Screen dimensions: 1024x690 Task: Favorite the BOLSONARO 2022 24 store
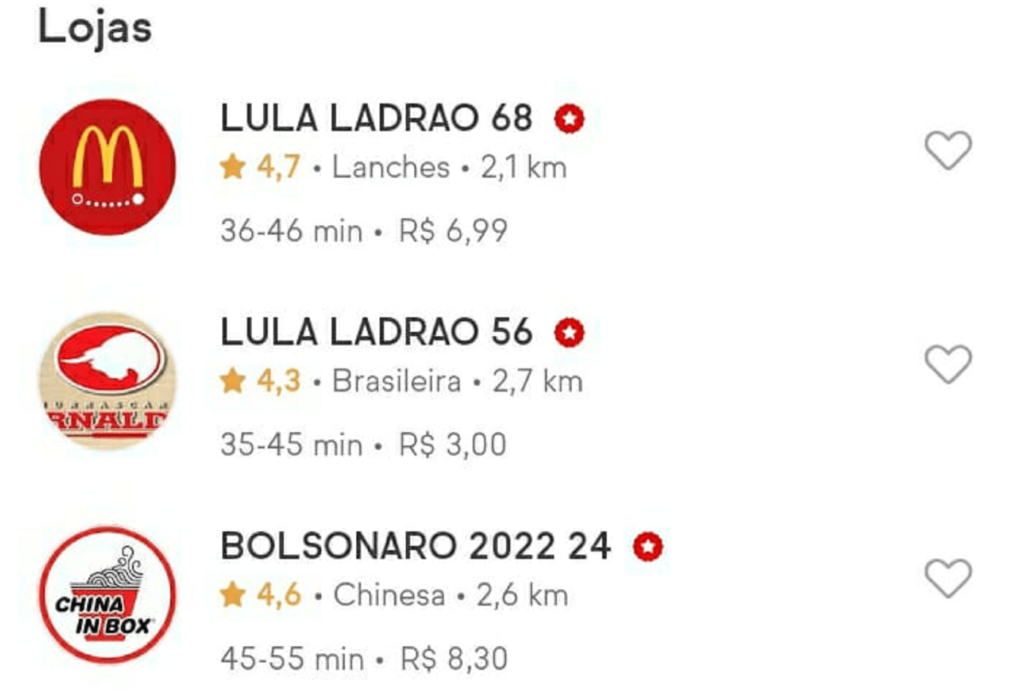click(947, 578)
